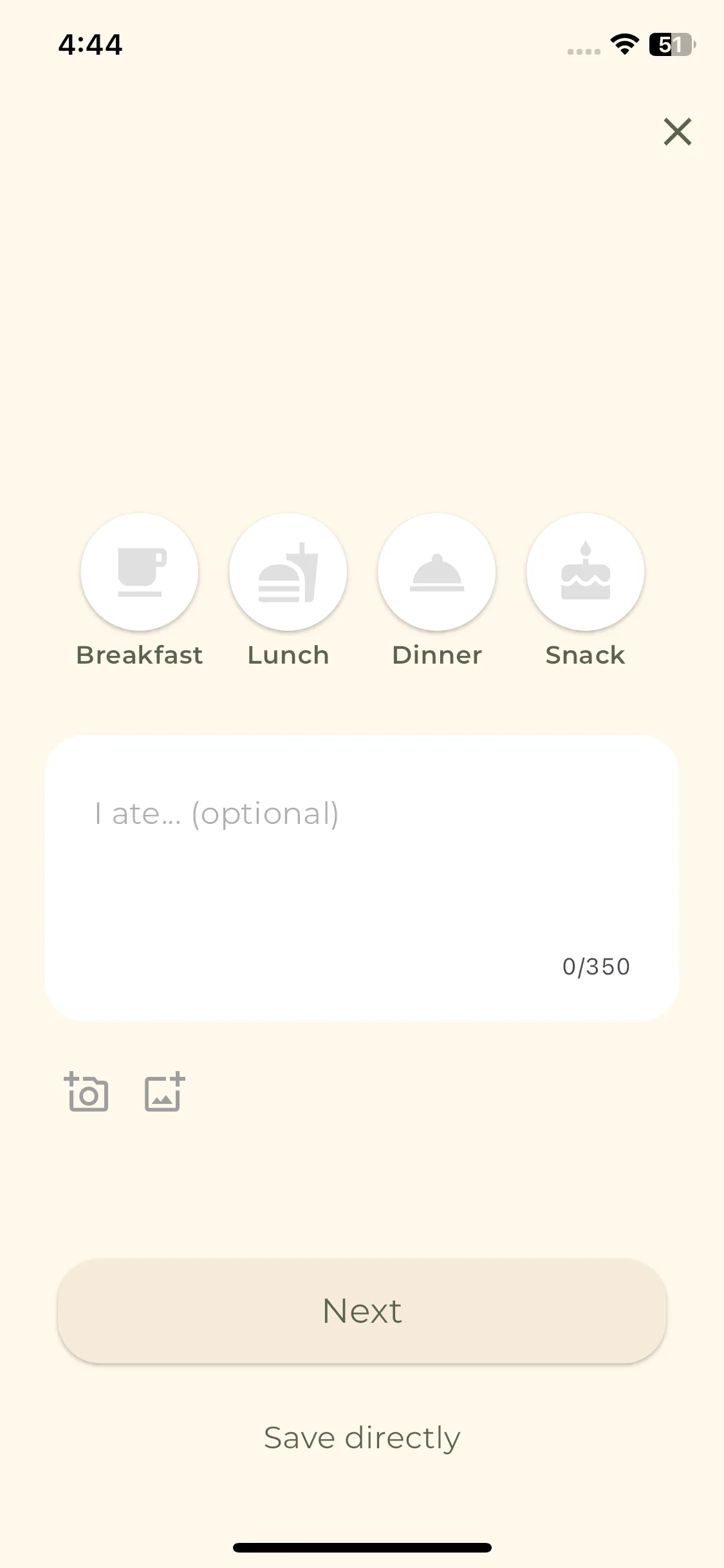The height and width of the screenshot is (1568, 724).
Task: Choose Lunch as the meal
Action: (x=288, y=572)
